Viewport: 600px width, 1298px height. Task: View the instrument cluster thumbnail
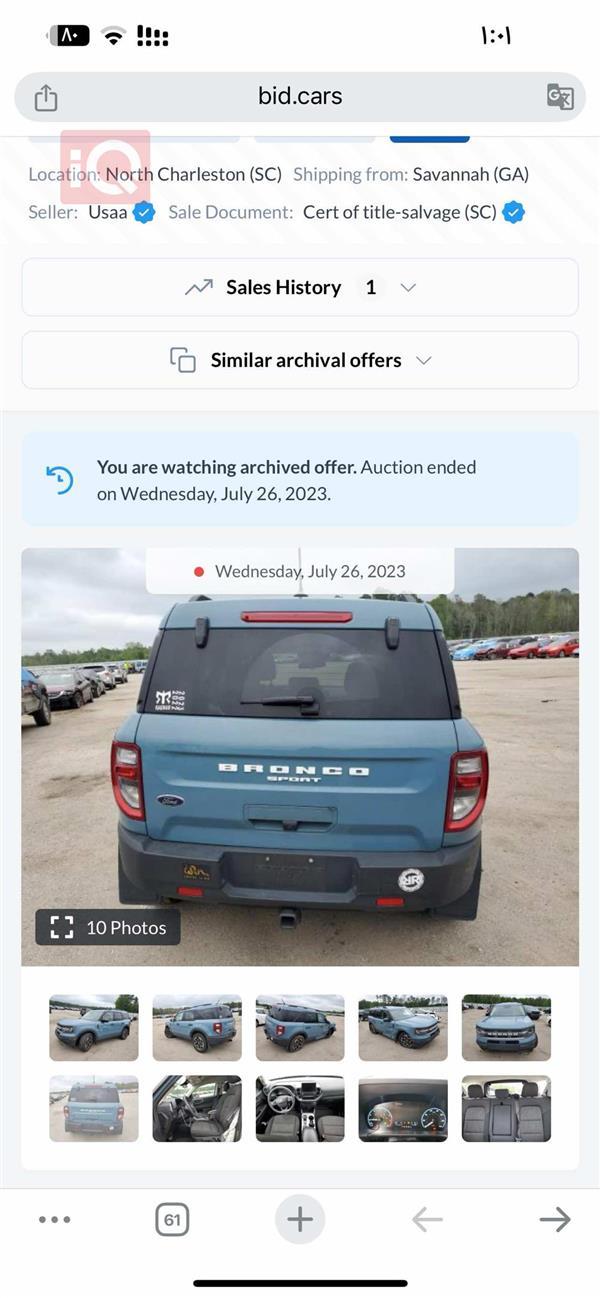(403, 1108)
